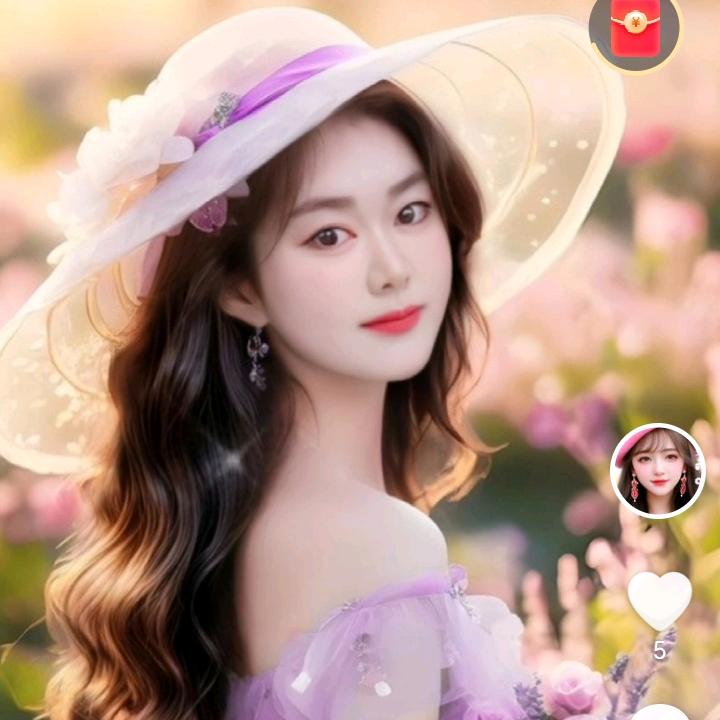The width and height of the screenshot is (720, 720).
Task: Like this video with the heart
Action: tap(659, 602)
